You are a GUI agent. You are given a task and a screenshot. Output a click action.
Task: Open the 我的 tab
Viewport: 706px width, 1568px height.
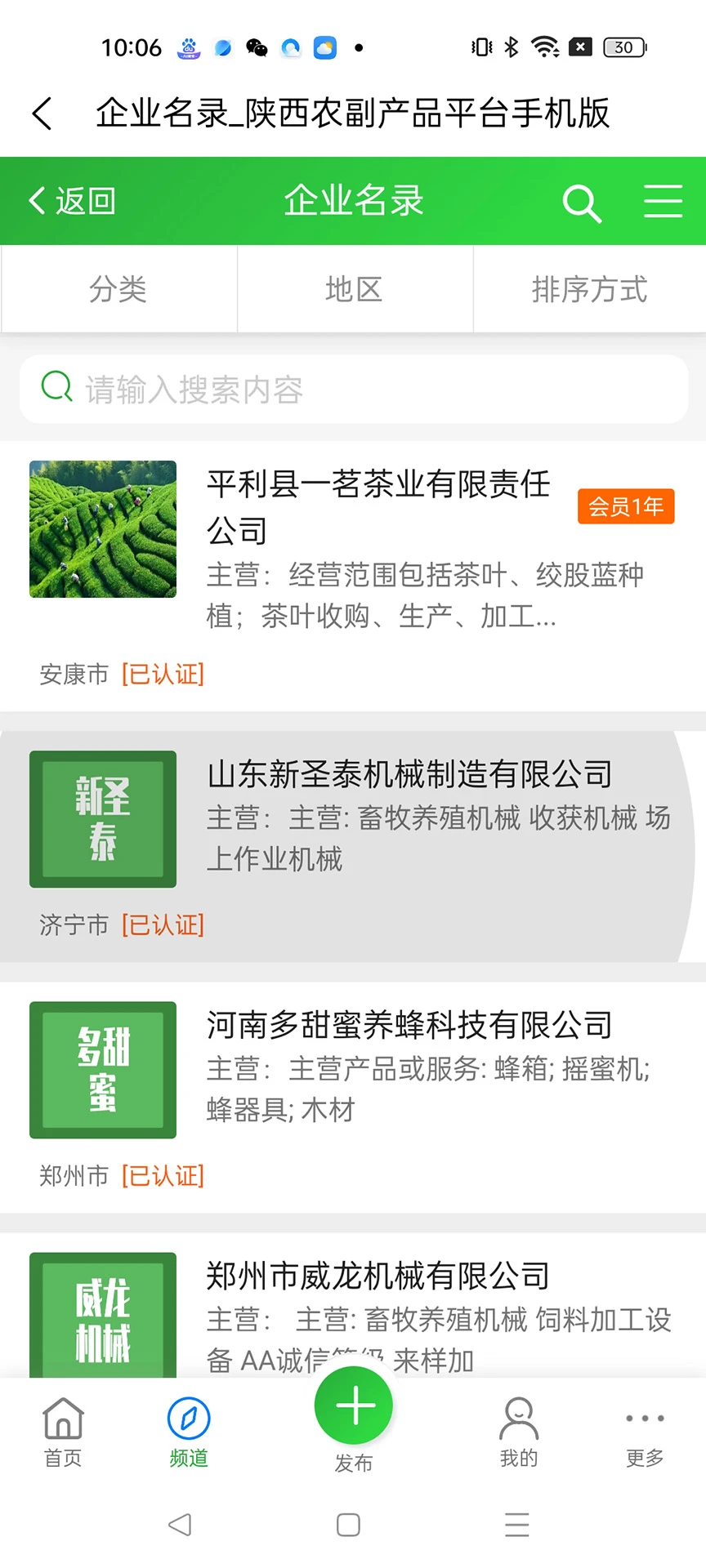click(519, 1431)
